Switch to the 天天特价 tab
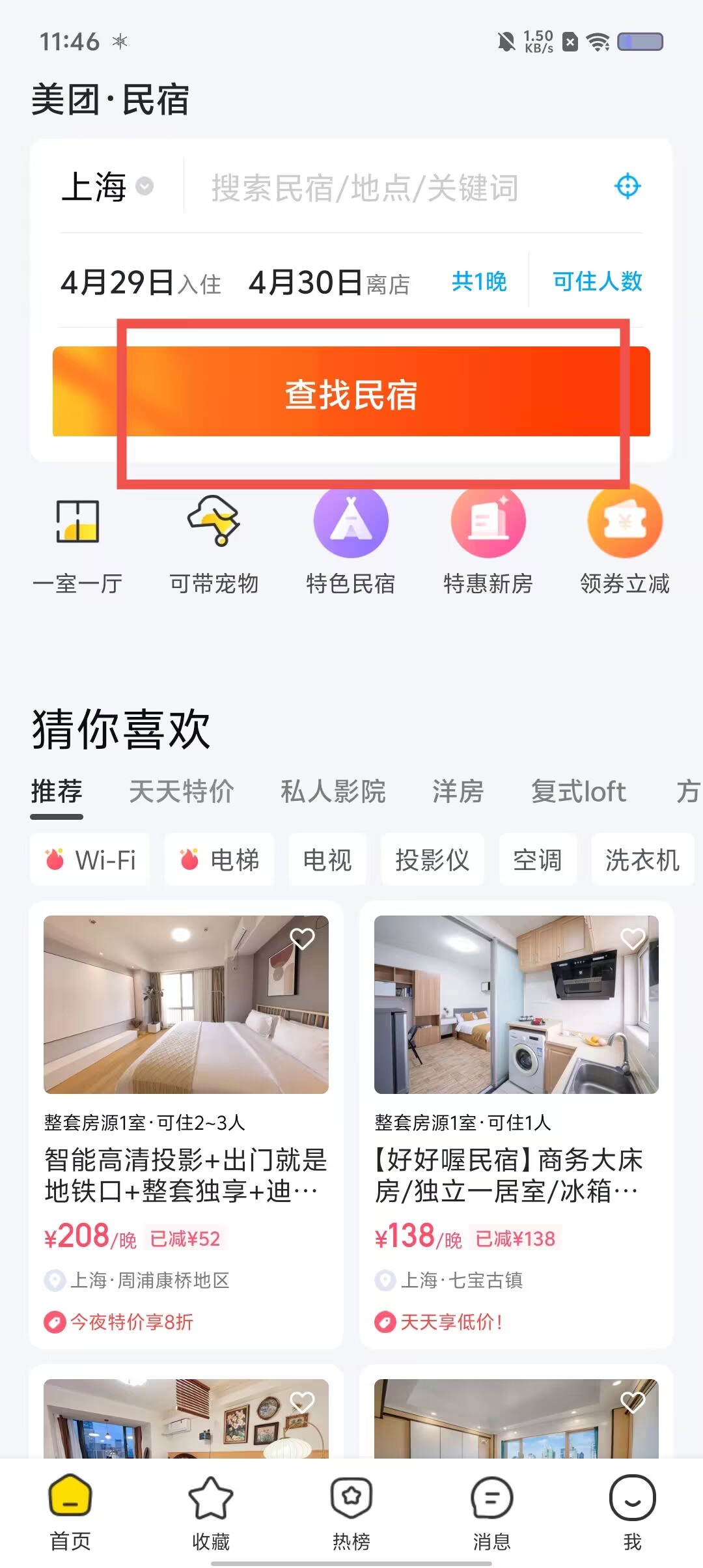This screenshot has width=703, height=1568. (181, 792)
